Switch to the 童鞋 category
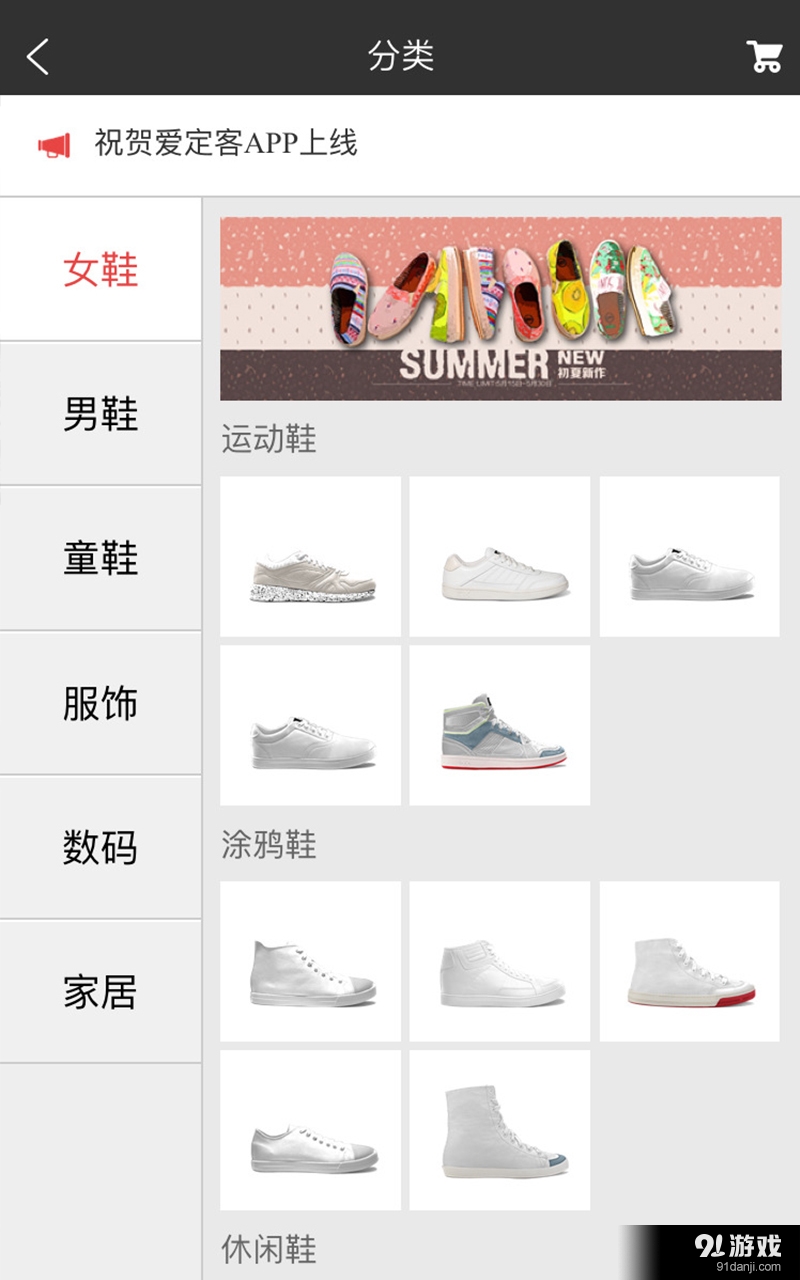 [100, 558]
